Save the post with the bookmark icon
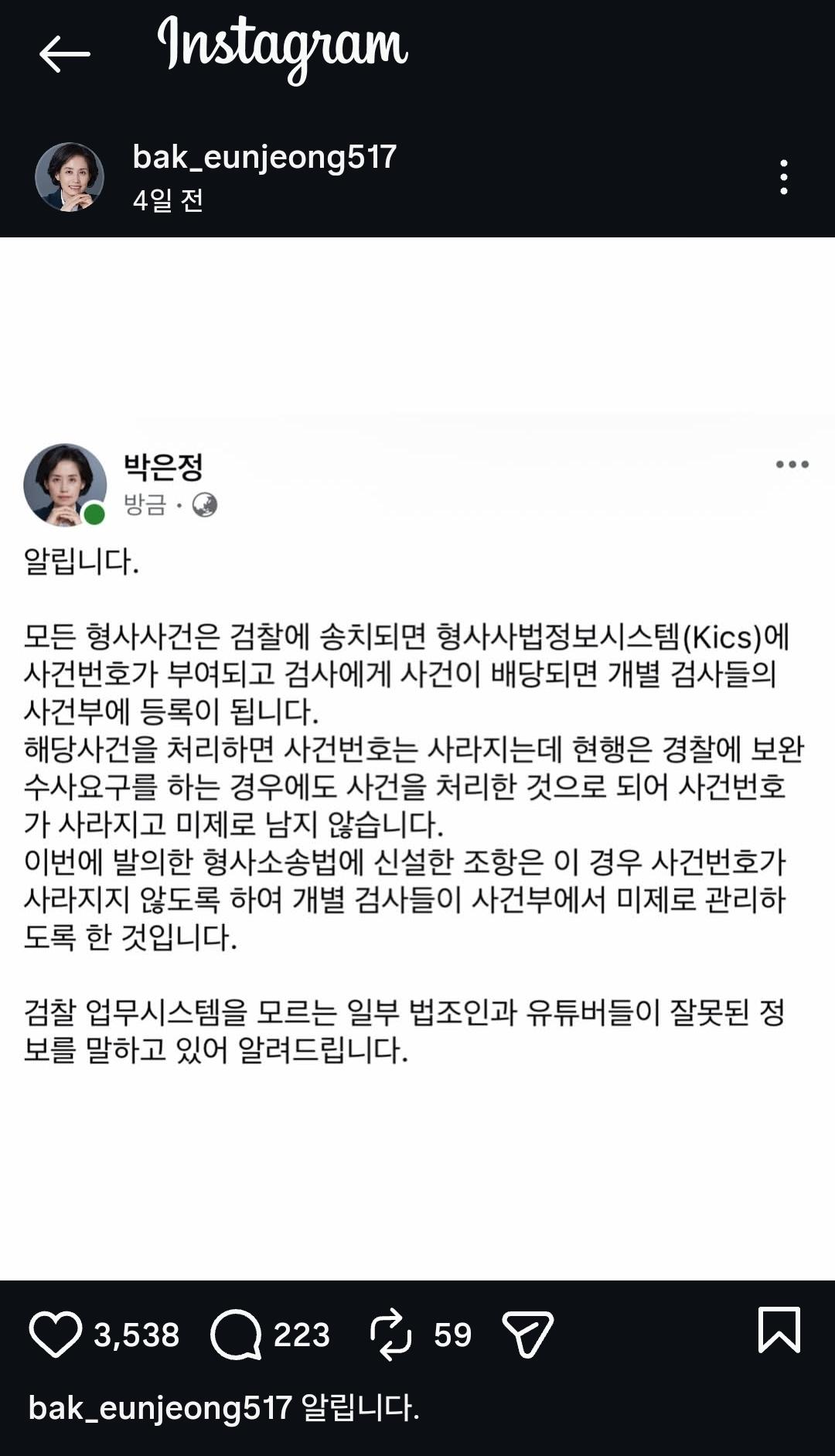 [x=779, y=1330]
